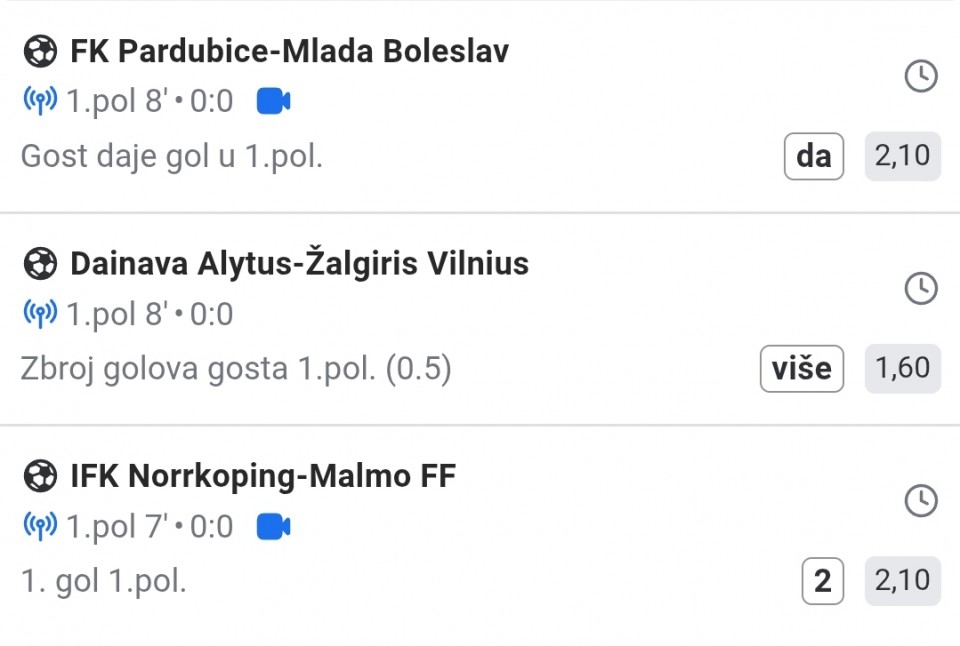Open the IFK Norrkoping-Malmo FF match
The height and width of the screenshot is (646, 960).
(262, 476)
